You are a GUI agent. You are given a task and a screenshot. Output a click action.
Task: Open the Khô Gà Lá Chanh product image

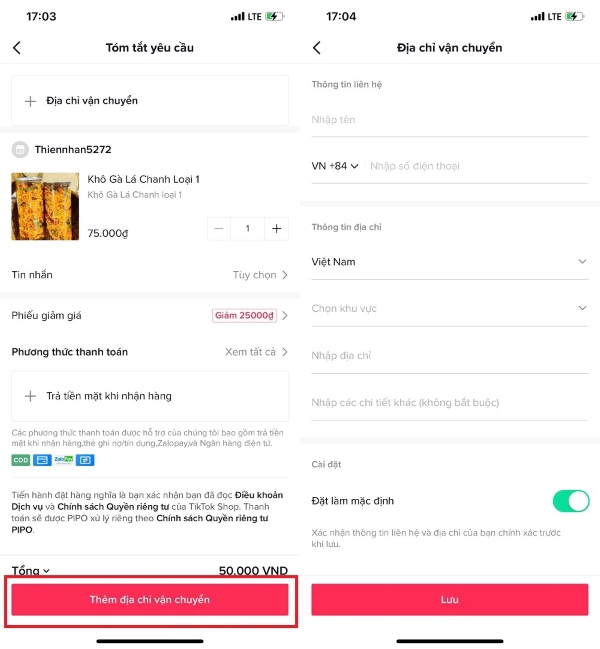tap(45, 206)
